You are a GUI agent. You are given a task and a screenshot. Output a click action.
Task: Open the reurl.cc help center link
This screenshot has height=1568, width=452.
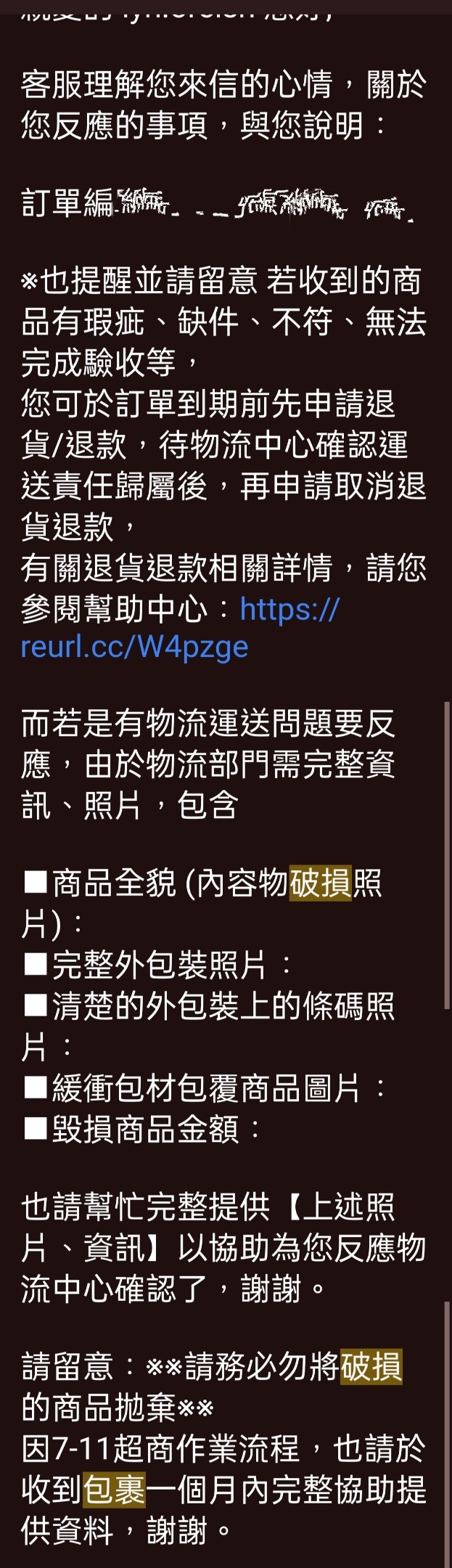click(135, 646)
